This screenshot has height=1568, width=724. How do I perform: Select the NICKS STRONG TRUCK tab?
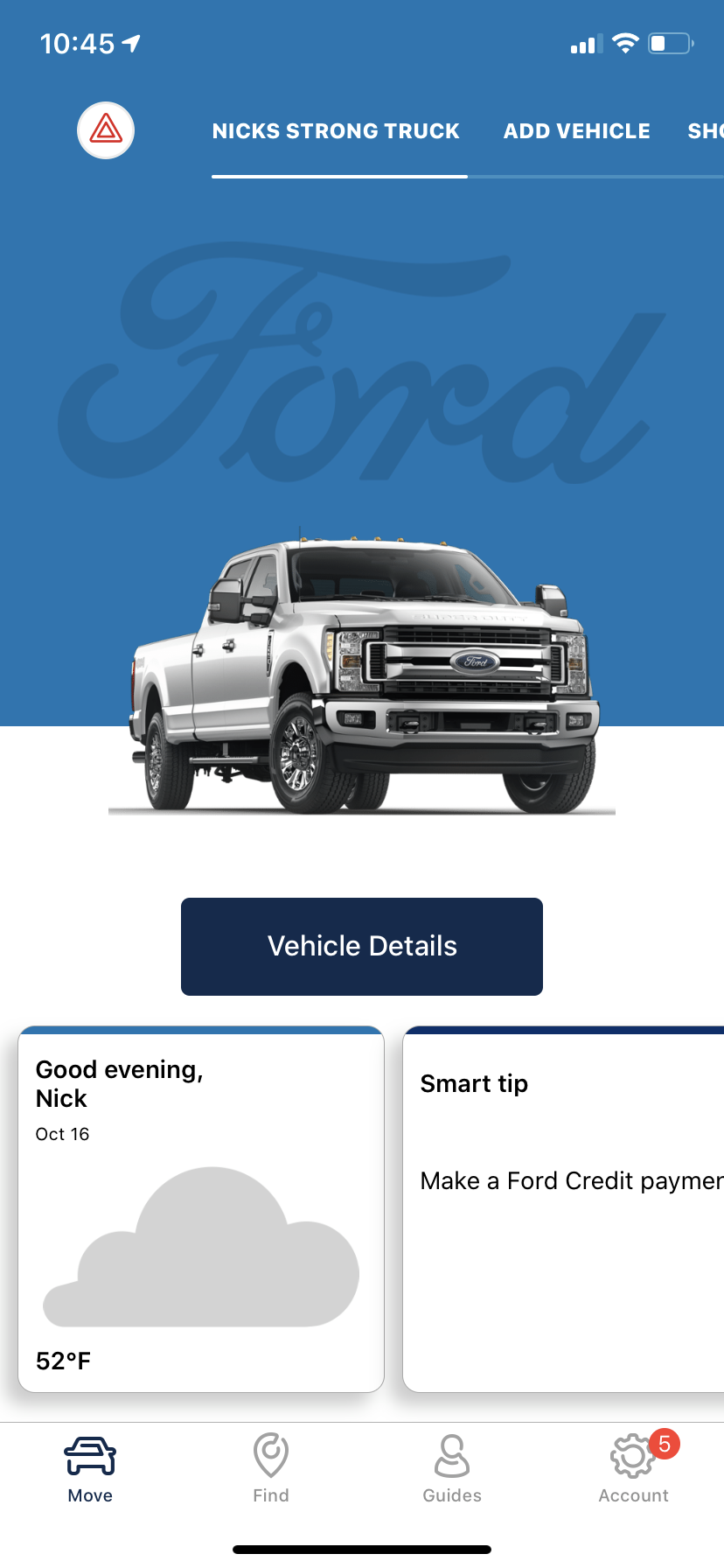[x=337, y=130]
